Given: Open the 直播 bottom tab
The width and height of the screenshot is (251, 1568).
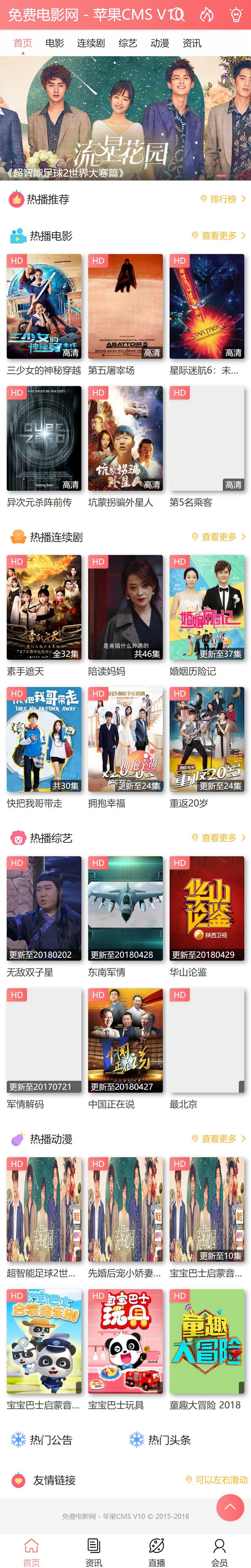Looking at the screenshot, I should [157, 1551].
